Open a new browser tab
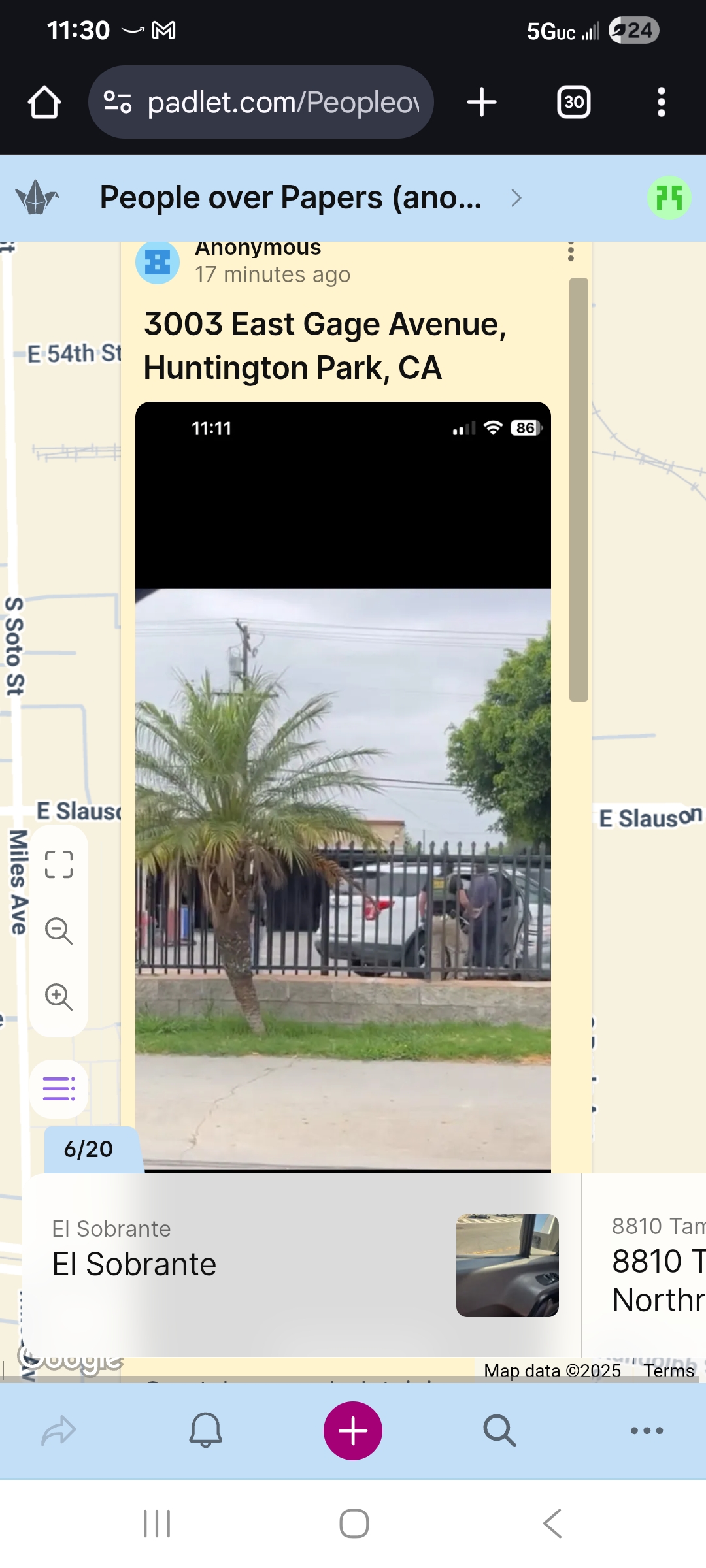Screen dimensions: 706x1568 point(482,103)
